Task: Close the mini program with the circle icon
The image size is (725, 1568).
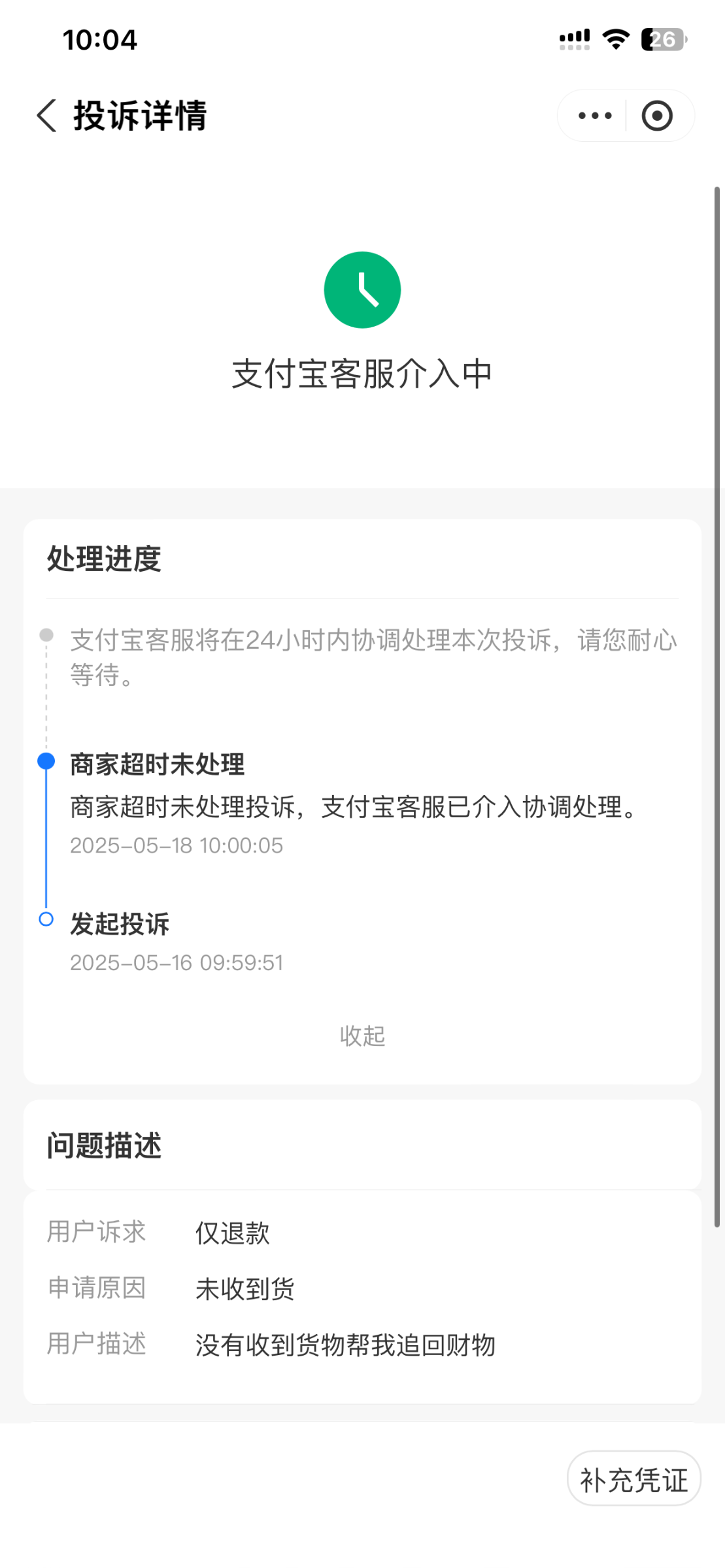Action: pyautogui.click(x=656, y=116)
